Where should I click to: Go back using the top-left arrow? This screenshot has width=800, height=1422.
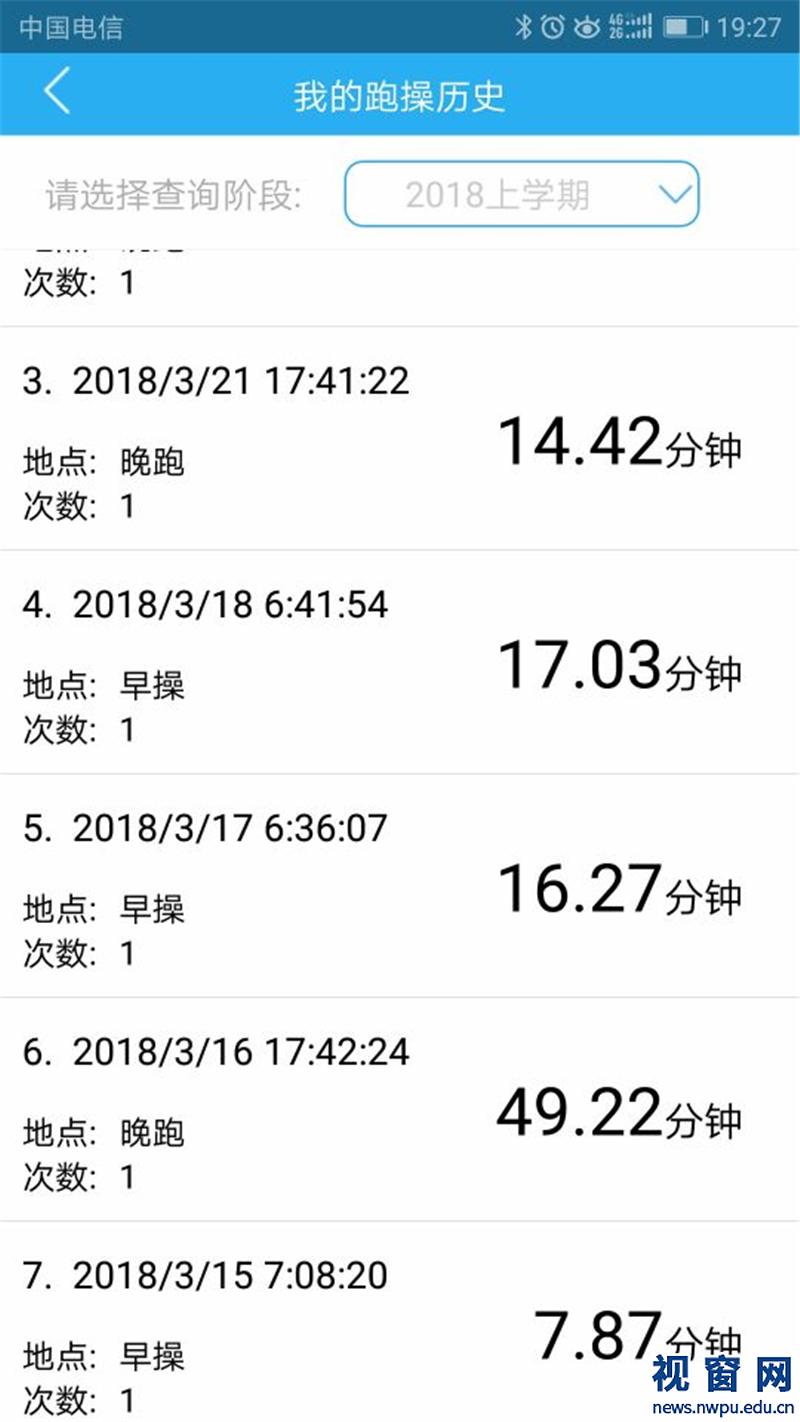point(57,93)
